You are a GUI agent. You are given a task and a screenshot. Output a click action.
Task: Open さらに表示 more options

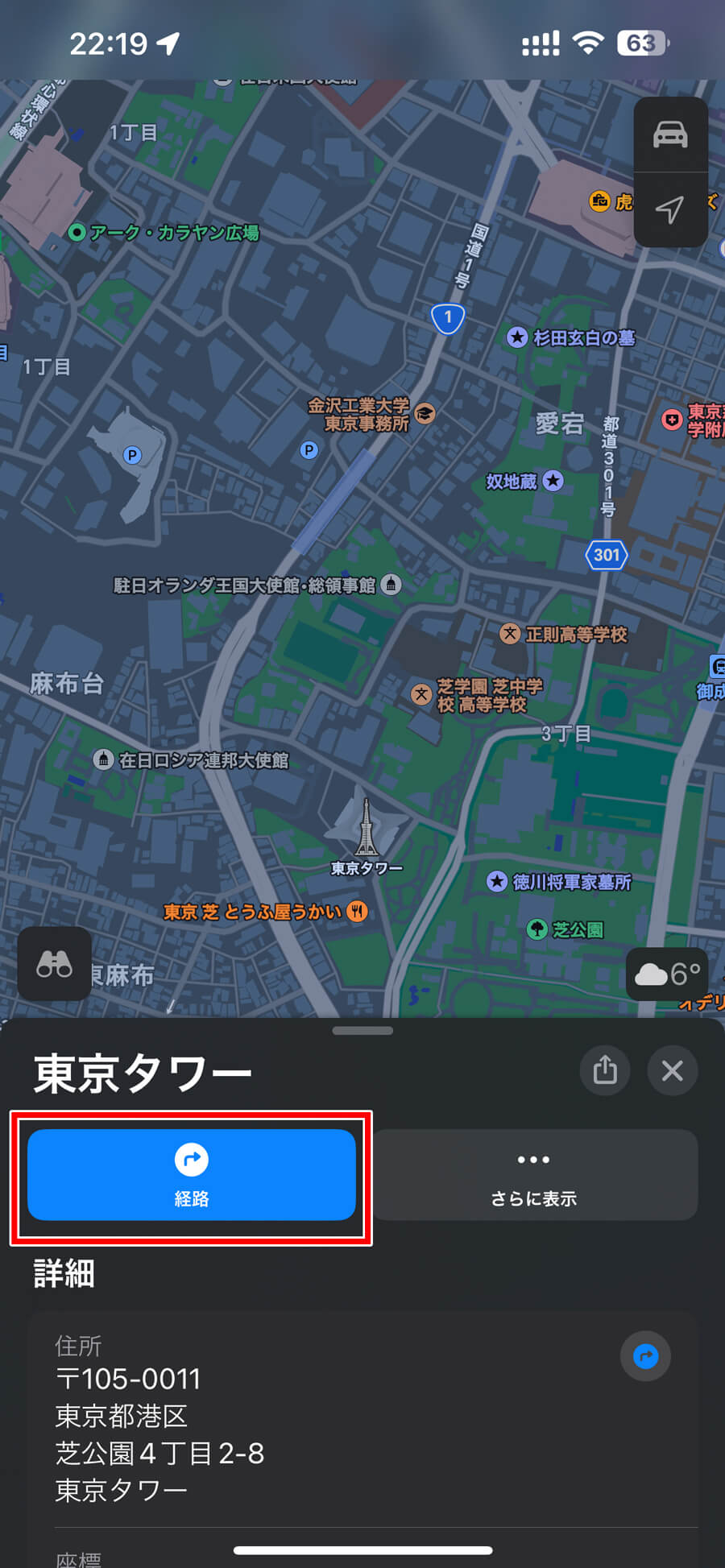click(534, 1175)
